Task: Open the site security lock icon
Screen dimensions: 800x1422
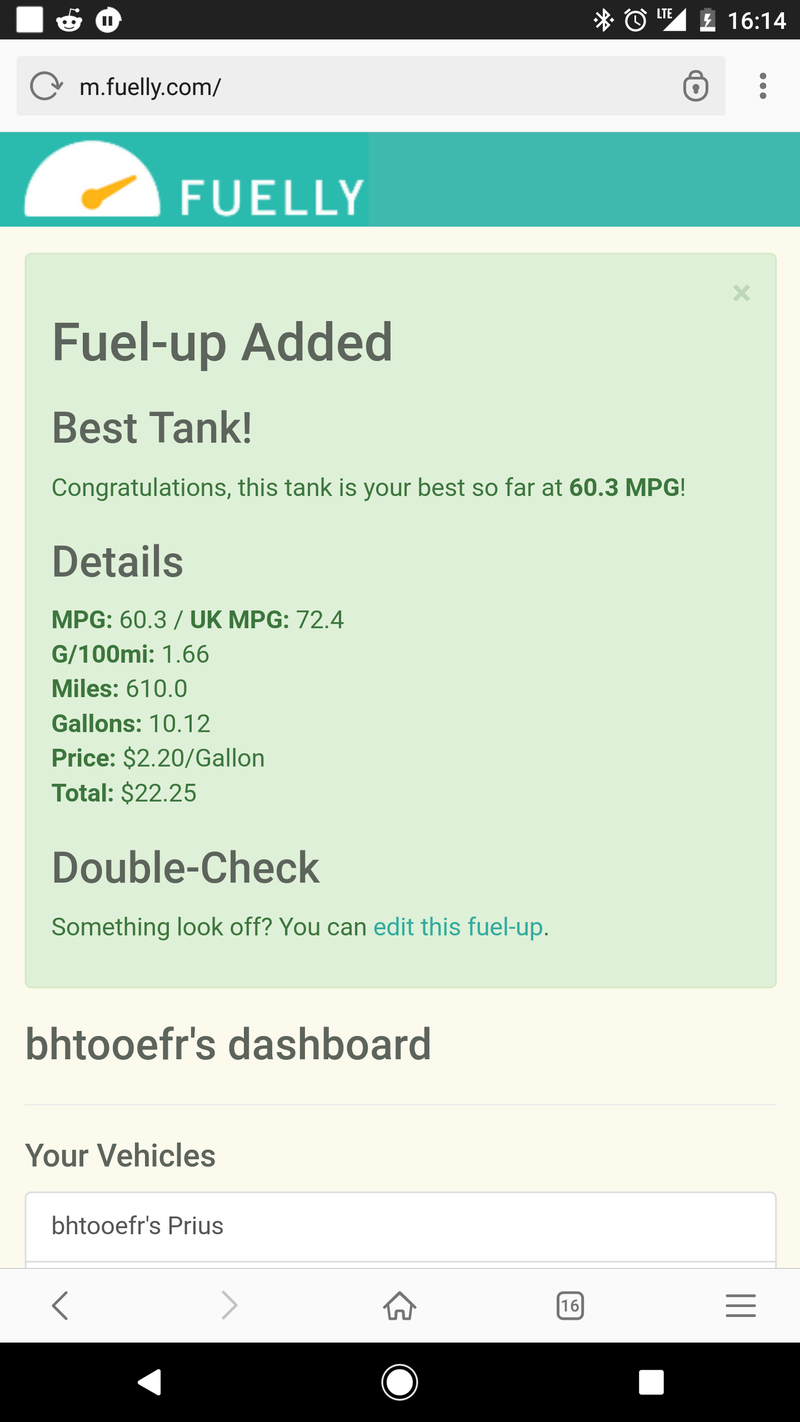Action: (695, 87)
